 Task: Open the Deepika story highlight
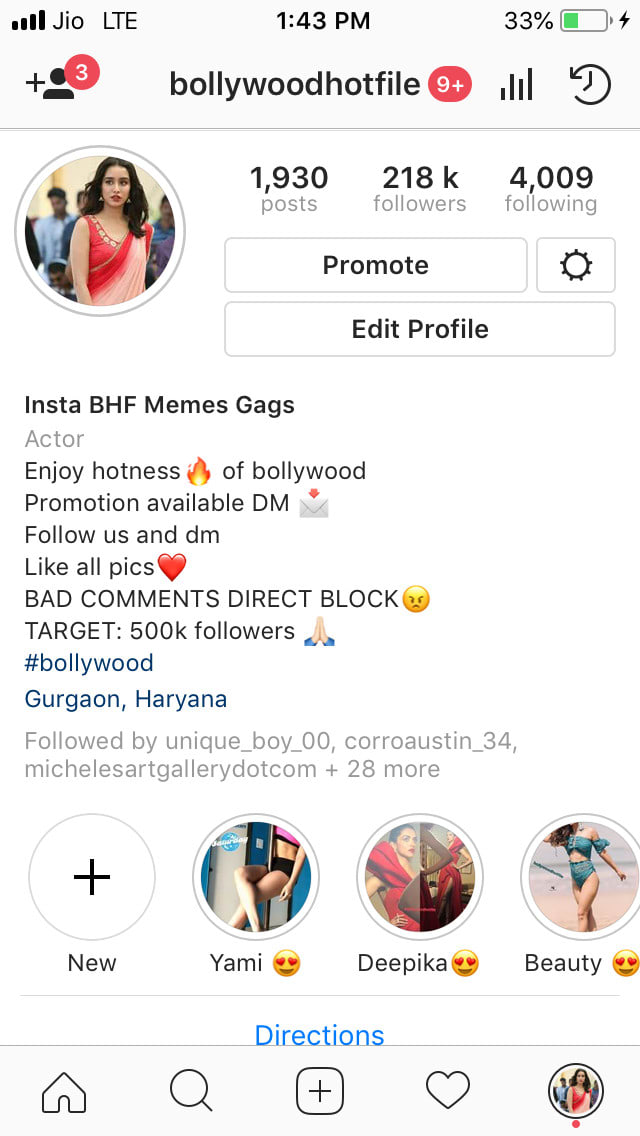click(x=420, y=877)
